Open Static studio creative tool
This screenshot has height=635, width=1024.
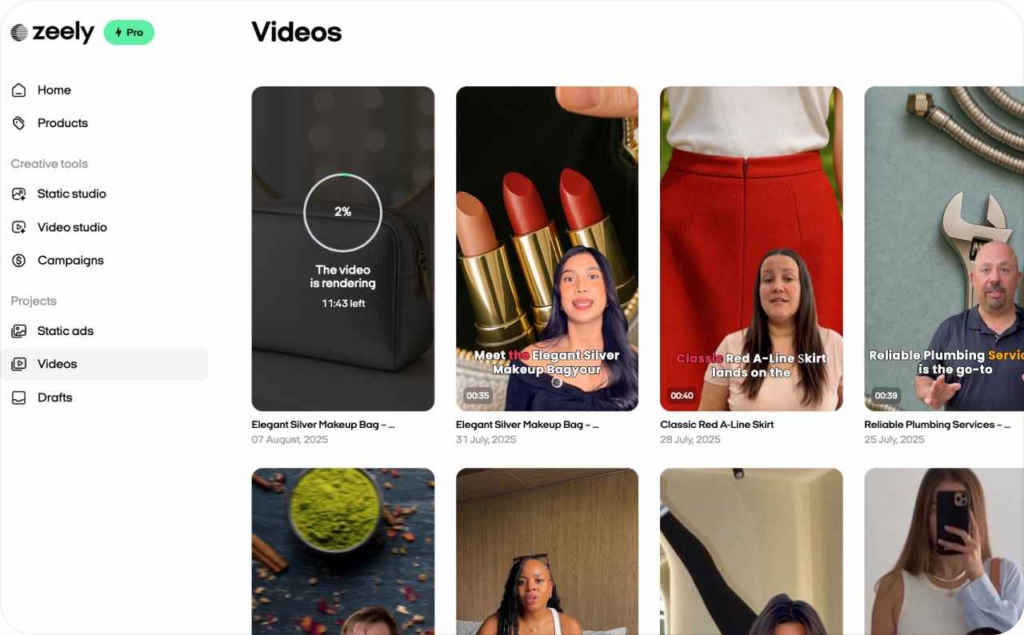[71, 194]
